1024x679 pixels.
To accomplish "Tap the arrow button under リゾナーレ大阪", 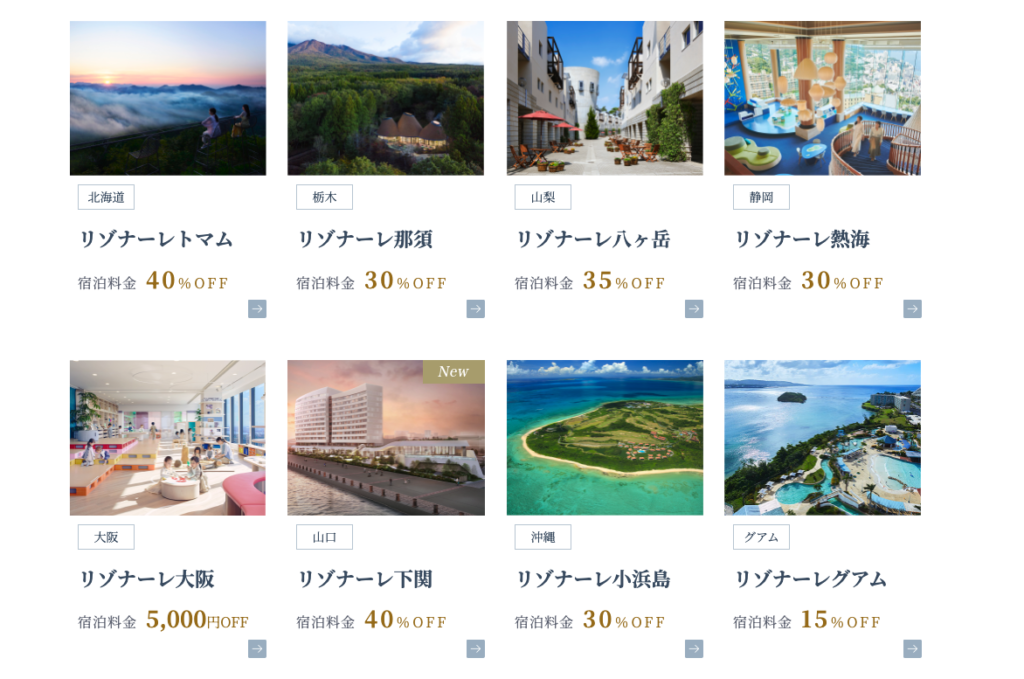I will pyautogui.click(x=257, y=649).
